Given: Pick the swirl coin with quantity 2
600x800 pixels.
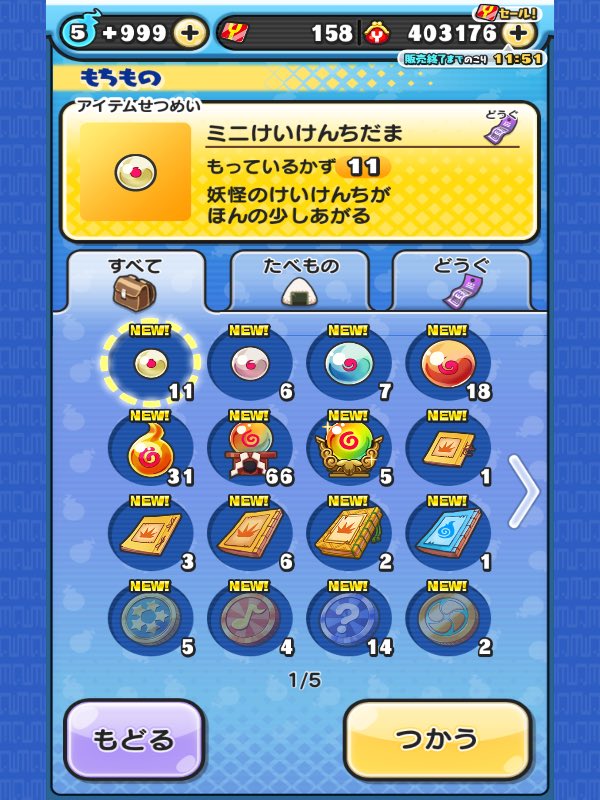Looking at the screenshot, I should (448, 620).
